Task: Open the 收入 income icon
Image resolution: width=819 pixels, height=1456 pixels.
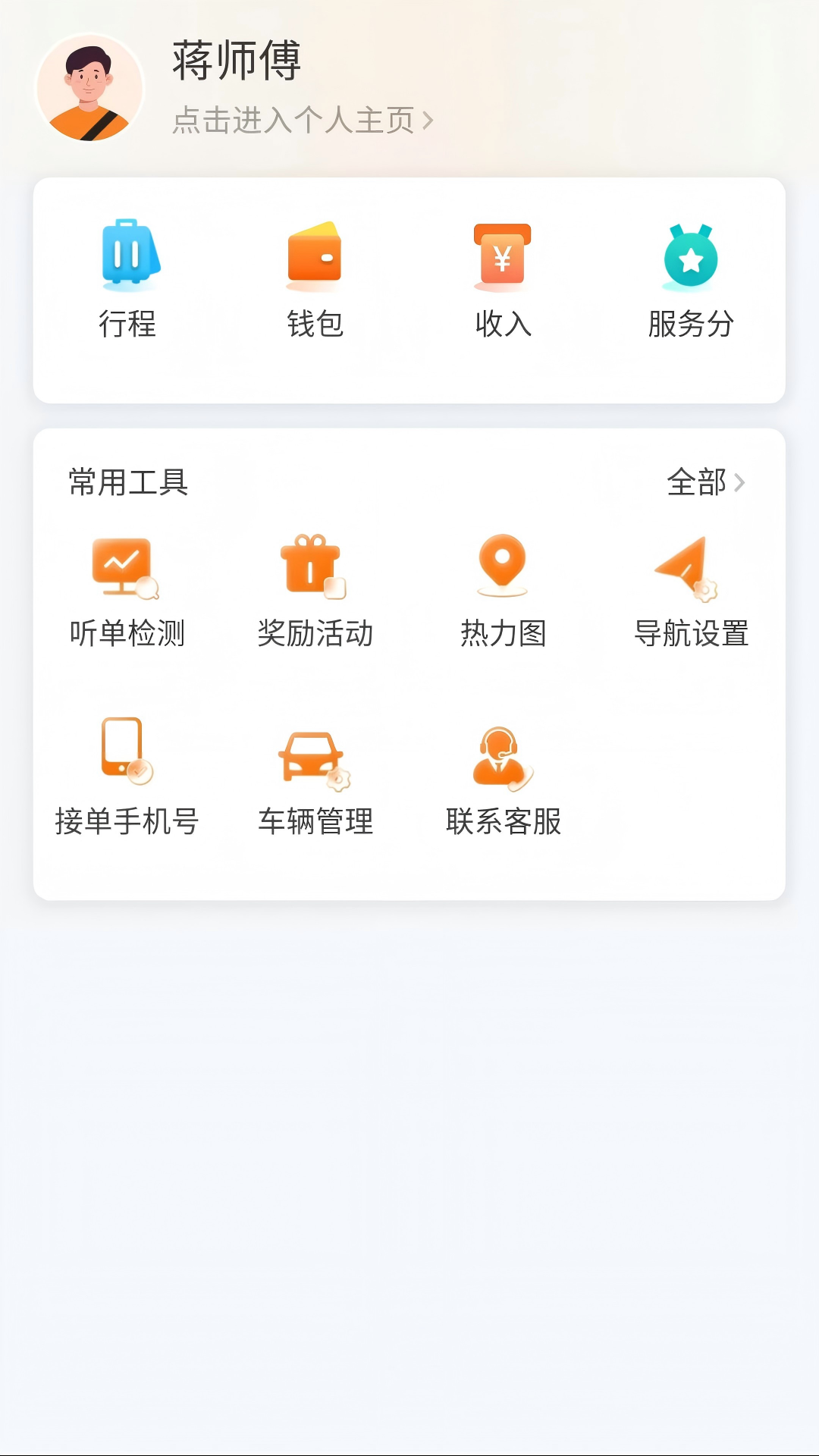Action: click(x=502, y=256)
